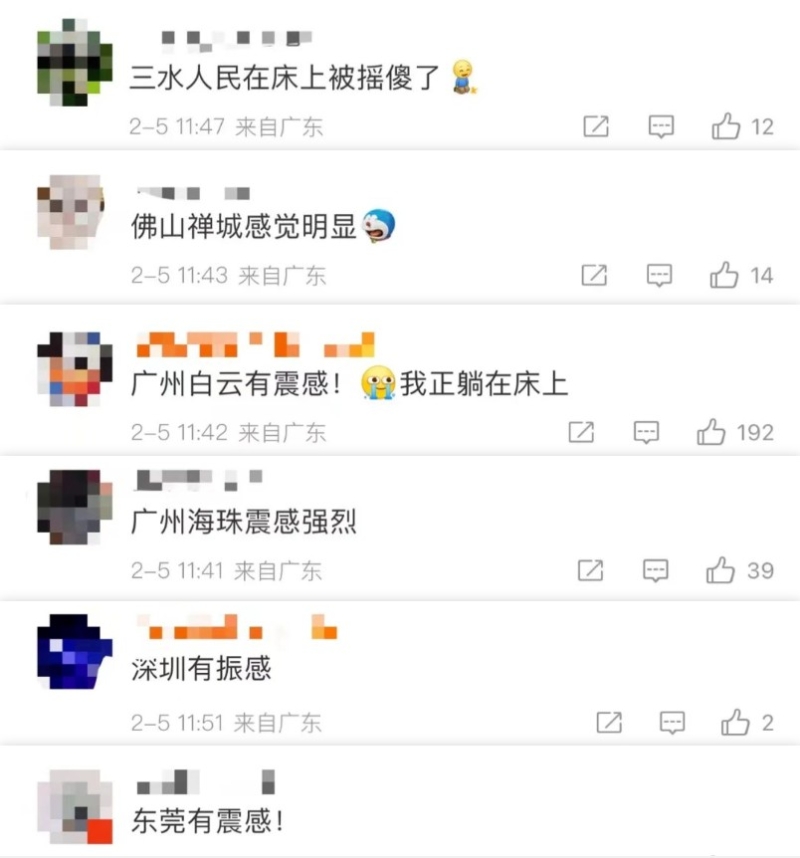Image resolution: width=800 pixels, height=858 pixels.
Task: Reply to the comment "广州海珠震感强烈"
Action: click(655, 571)
